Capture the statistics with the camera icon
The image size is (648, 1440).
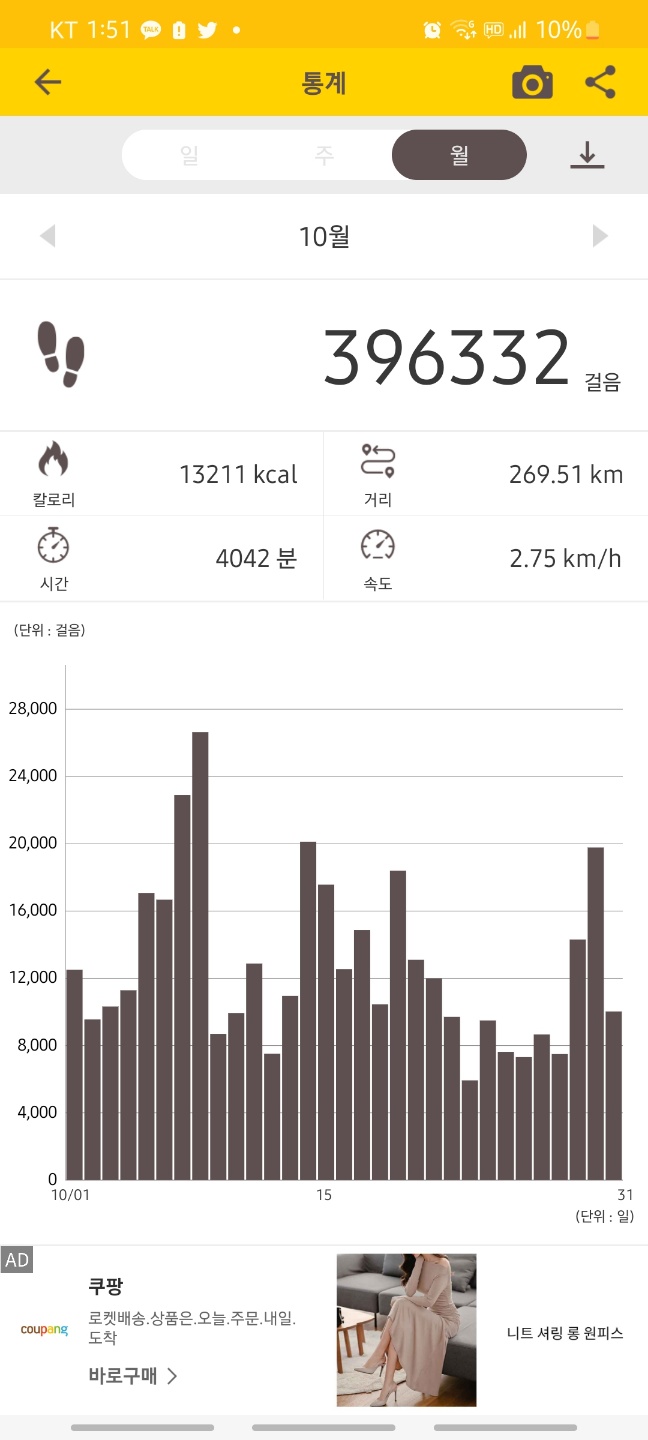pos(532,83)
